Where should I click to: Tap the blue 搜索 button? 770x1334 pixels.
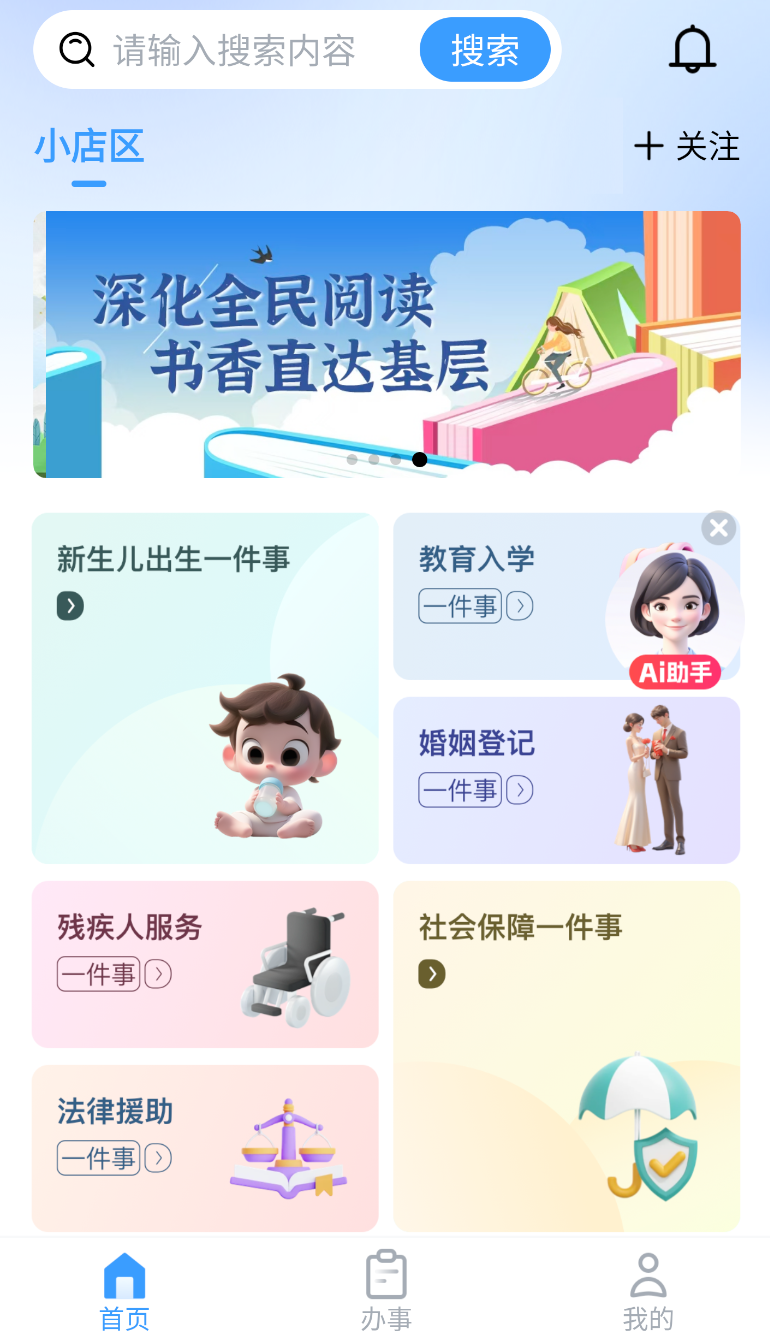pos(485,50)
